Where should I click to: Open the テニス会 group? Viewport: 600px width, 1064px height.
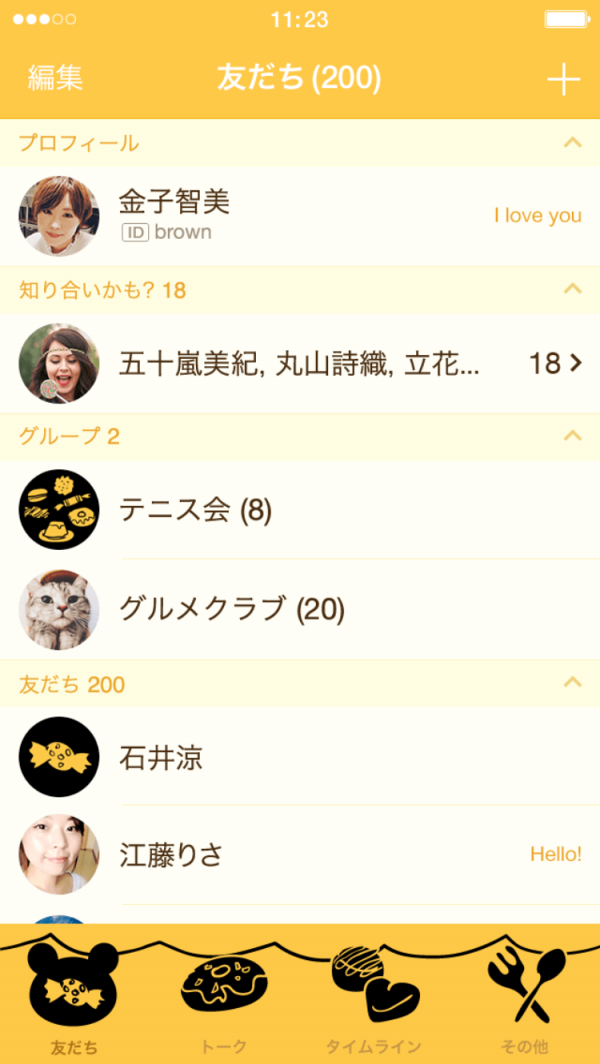click(x=300, y=510)
